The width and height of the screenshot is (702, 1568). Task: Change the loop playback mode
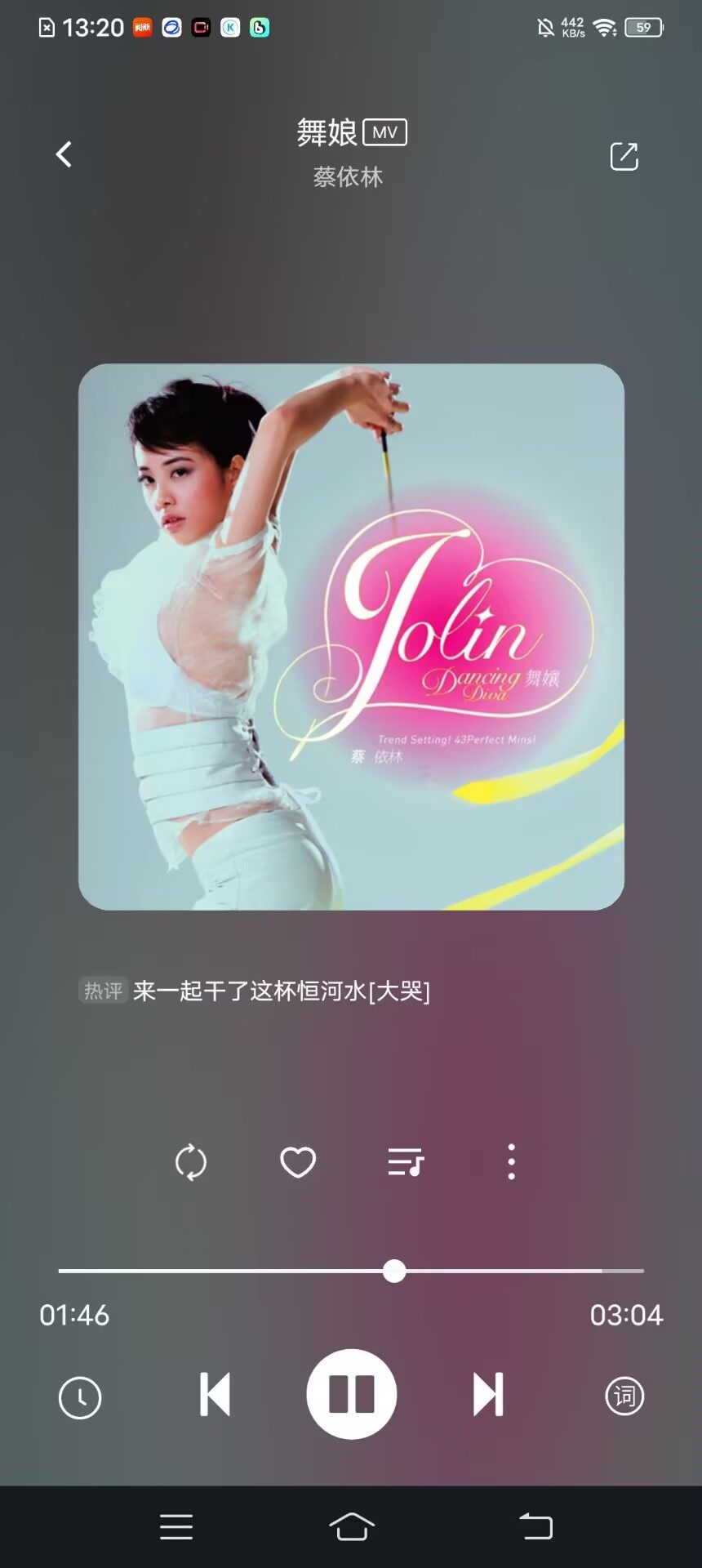tap(191, 1161)
